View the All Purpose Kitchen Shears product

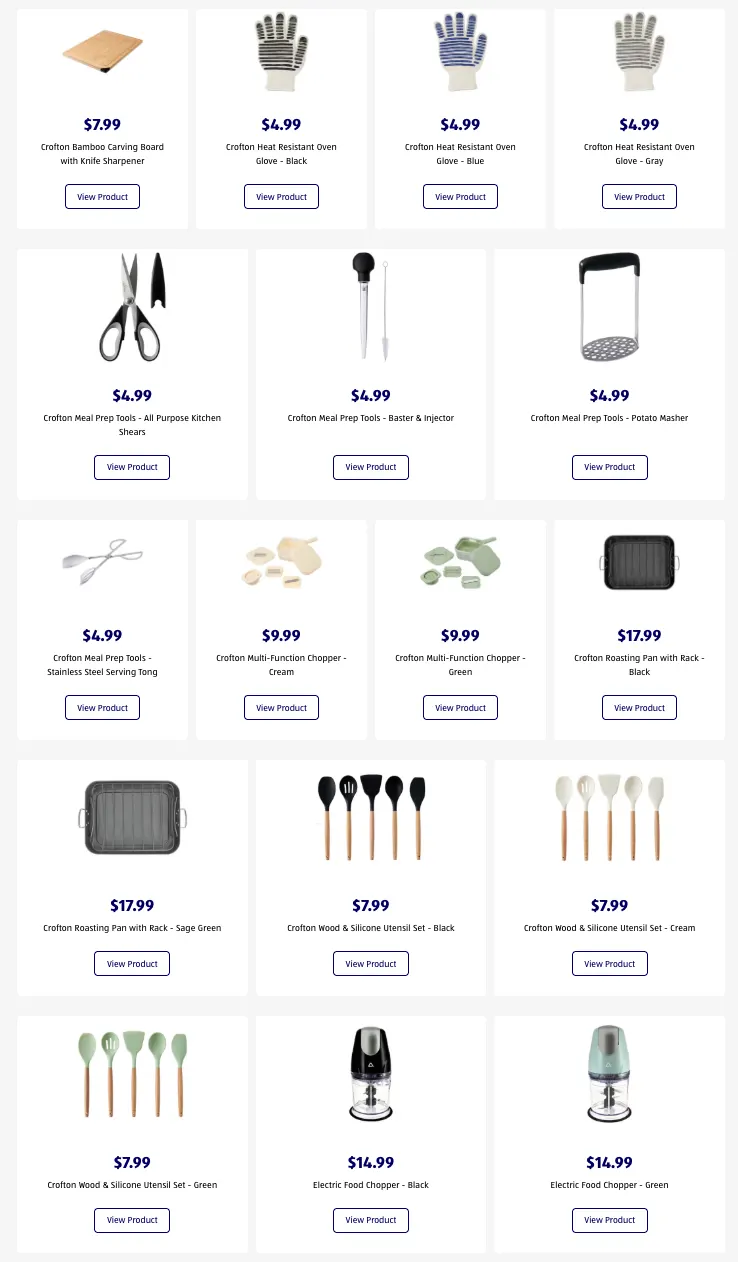(132, 467)
